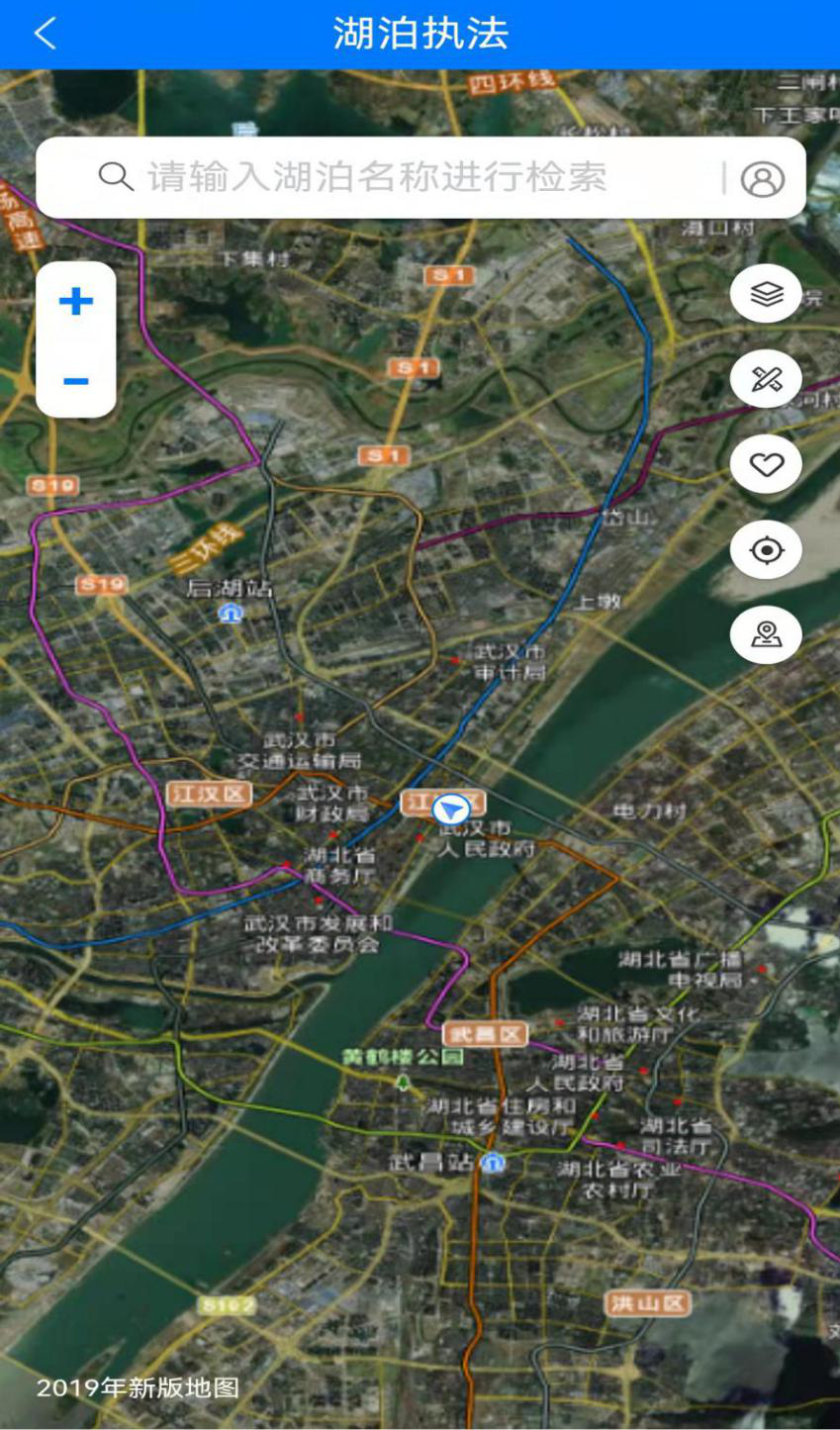Open the user profile icon in search bar
This screenshot has width=840, height=1430.
click(762, 178)
